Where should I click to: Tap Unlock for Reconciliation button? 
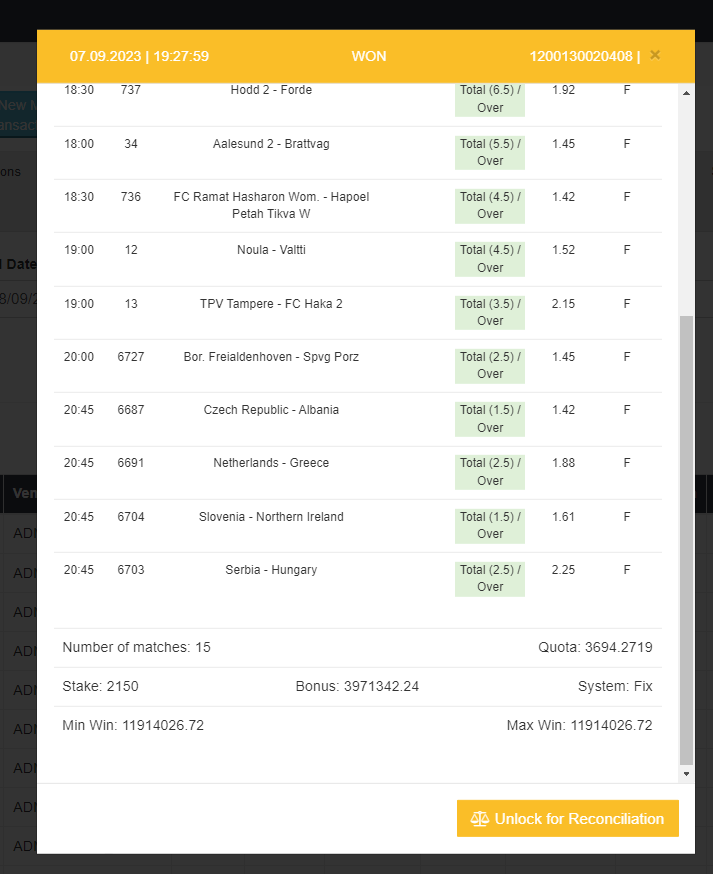[567, 818]
